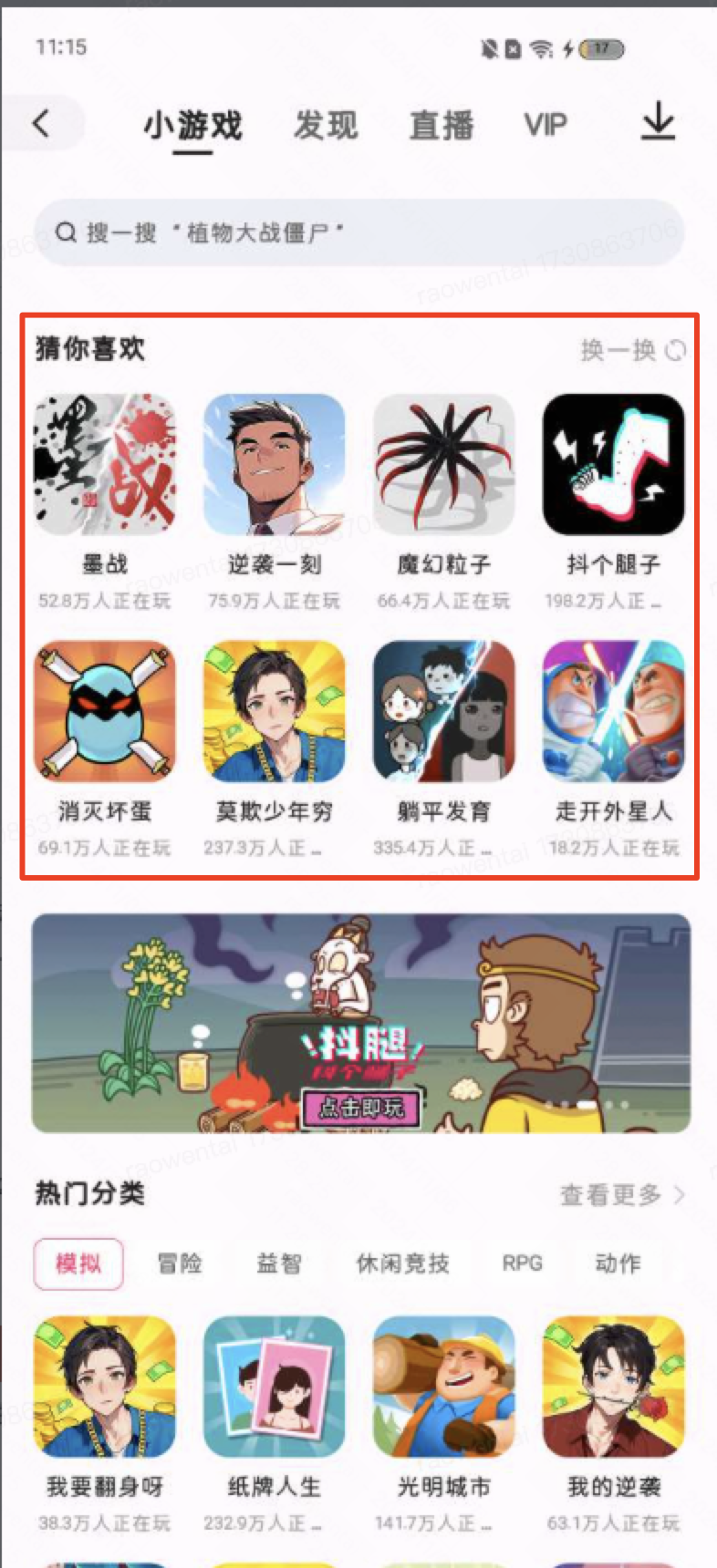This screenshot has height=1568, width=717.
Task: Filter by the RPG category
Action: click(522, 1264)
